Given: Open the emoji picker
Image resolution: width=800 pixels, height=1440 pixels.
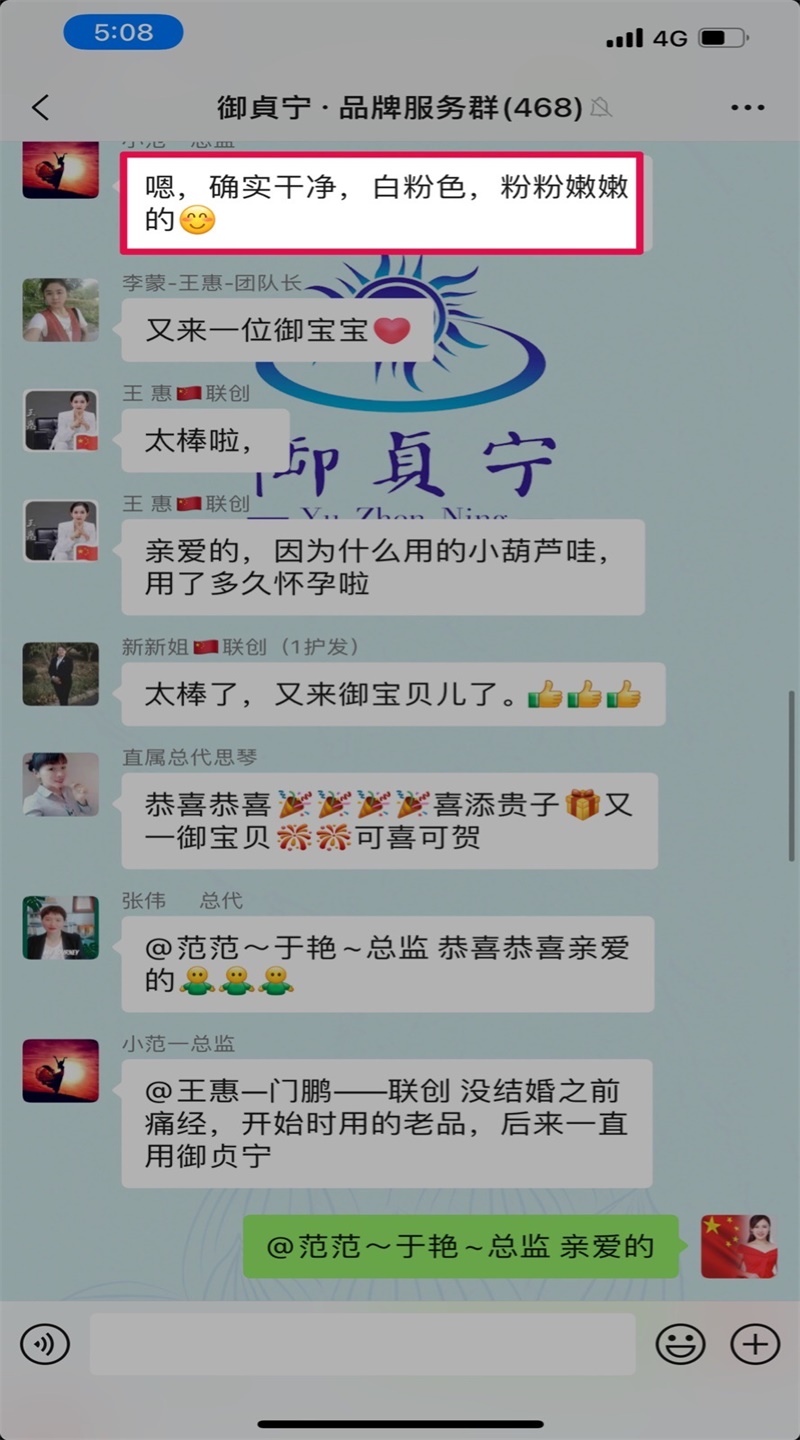Looking at the screenshot, I should pos(680,1344).
